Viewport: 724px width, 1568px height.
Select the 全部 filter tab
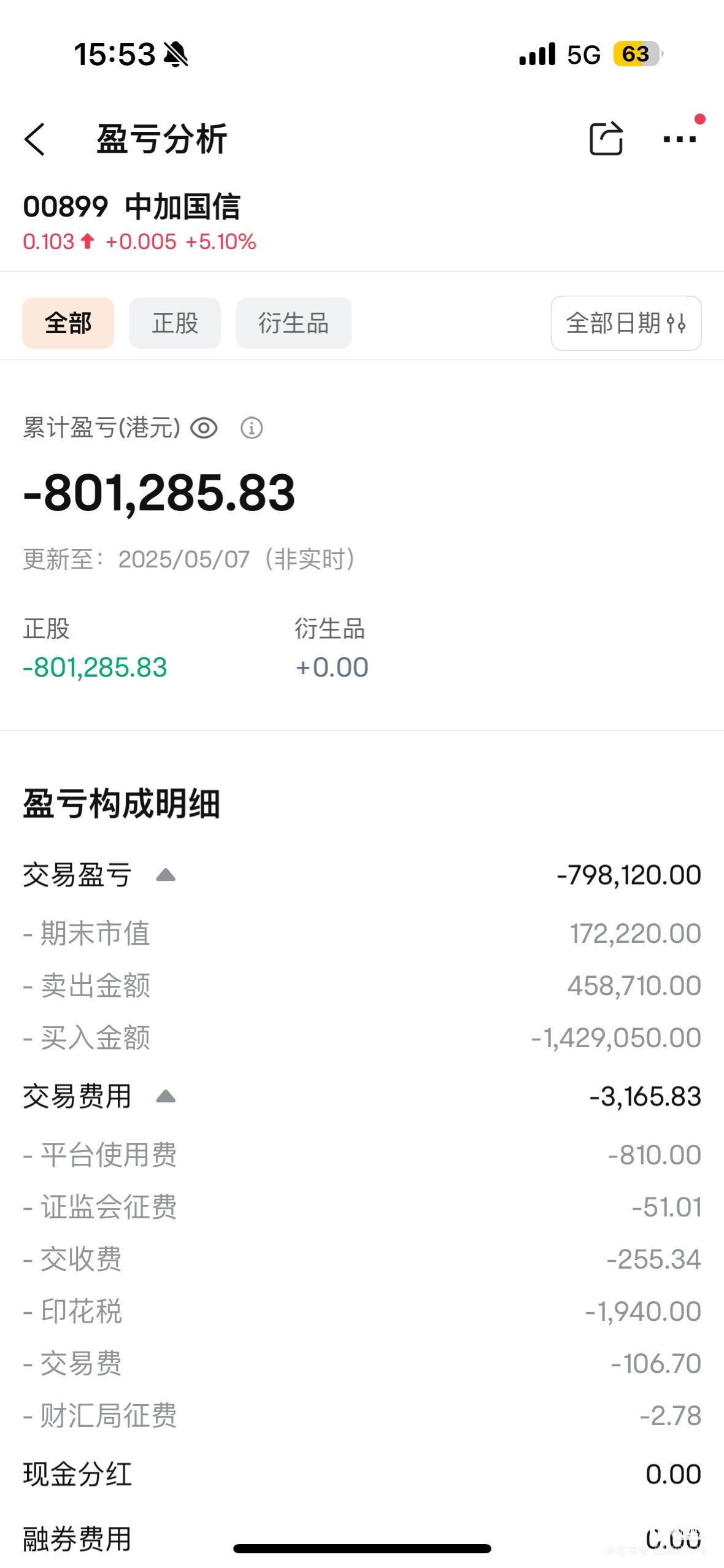click(68, 323)
